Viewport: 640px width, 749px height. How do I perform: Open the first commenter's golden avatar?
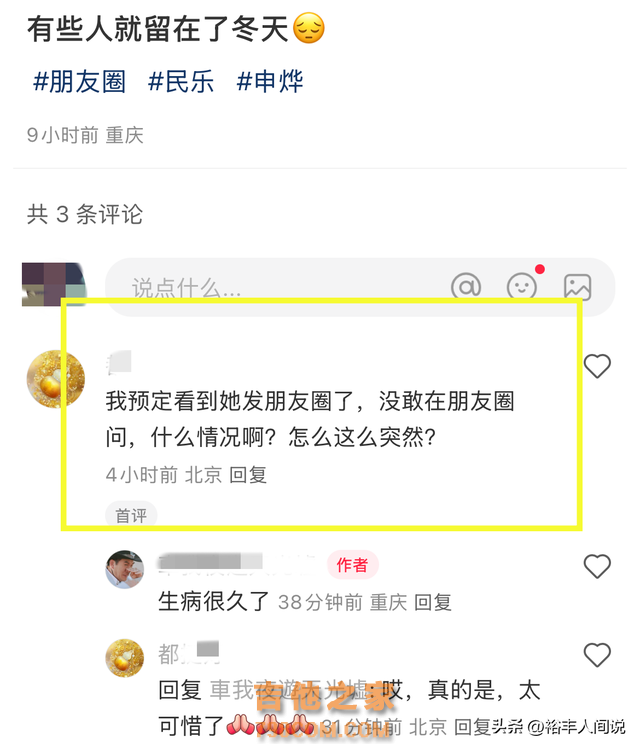[x=56, y=380]
